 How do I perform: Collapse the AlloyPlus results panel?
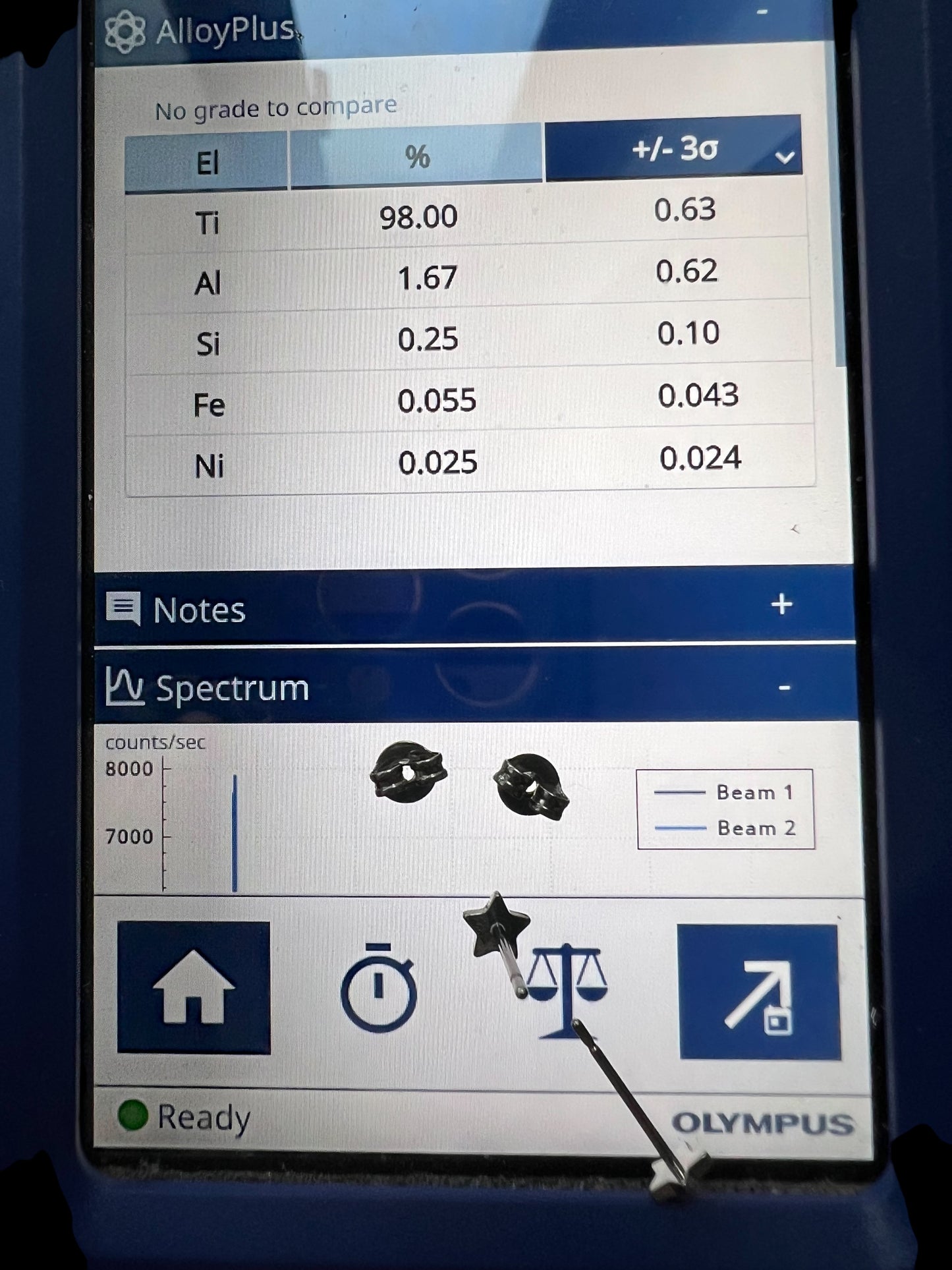[x=763, y=13]
